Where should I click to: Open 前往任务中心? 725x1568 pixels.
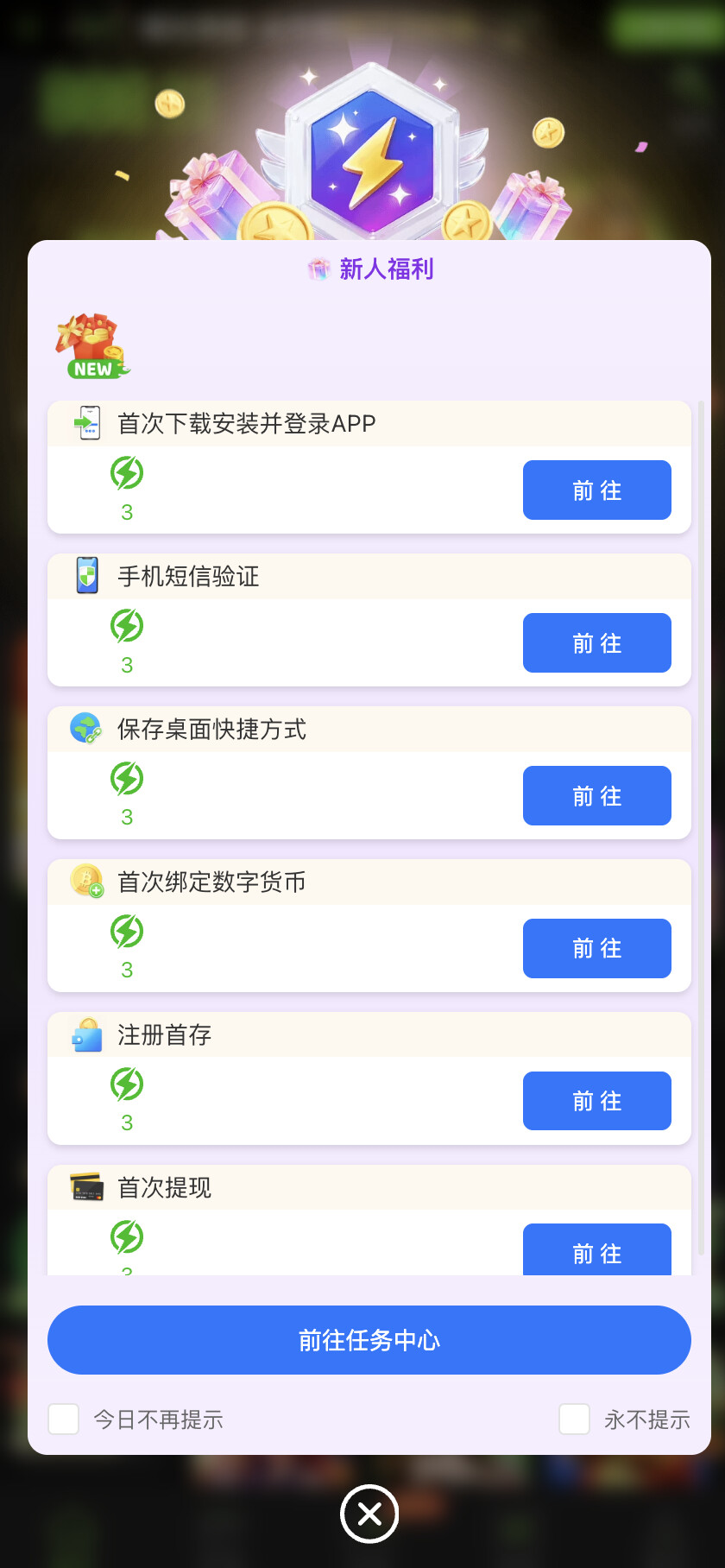369,1340
